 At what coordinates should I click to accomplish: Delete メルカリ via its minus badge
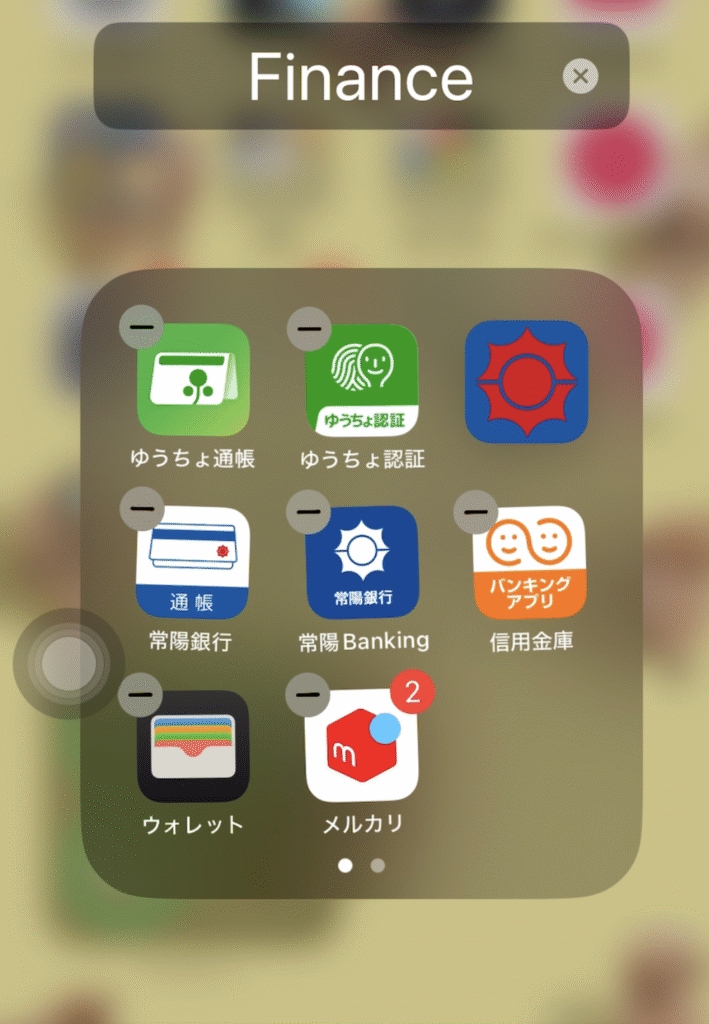[308, 694]
